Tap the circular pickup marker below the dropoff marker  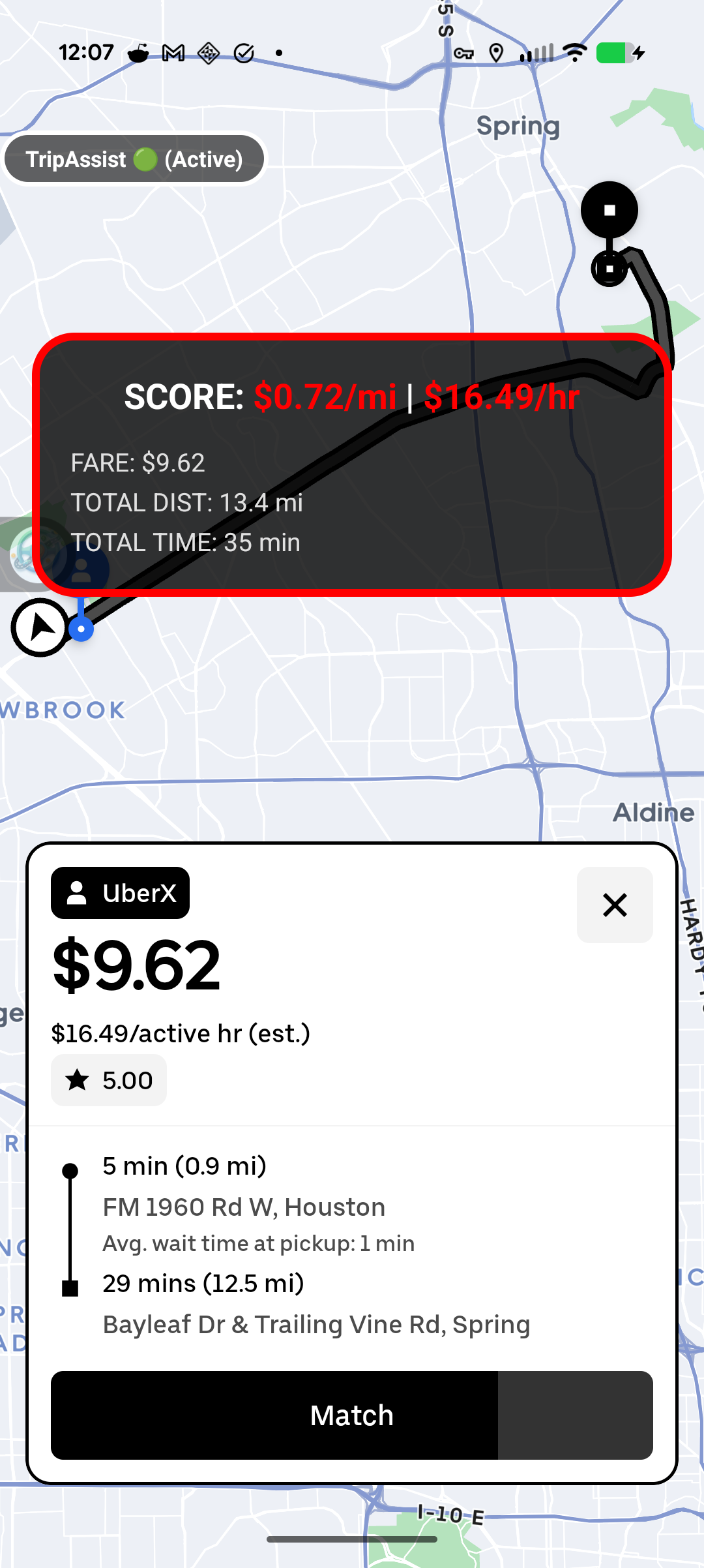609,268
